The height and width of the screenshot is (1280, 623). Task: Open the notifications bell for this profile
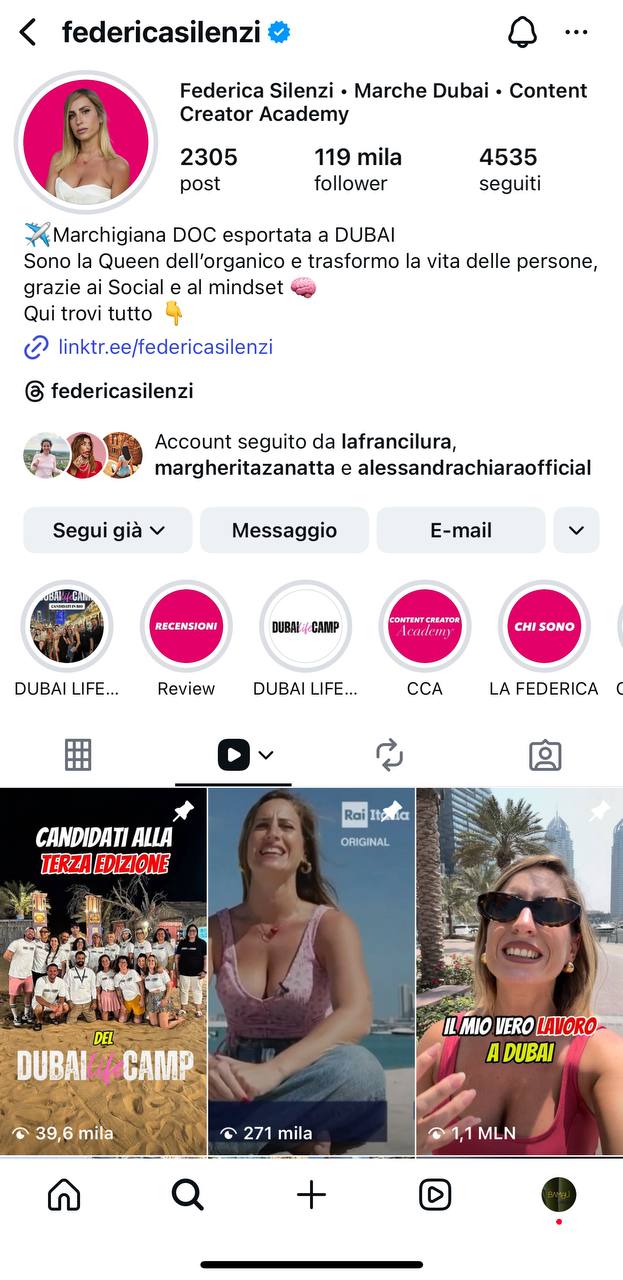coord(522,33)
